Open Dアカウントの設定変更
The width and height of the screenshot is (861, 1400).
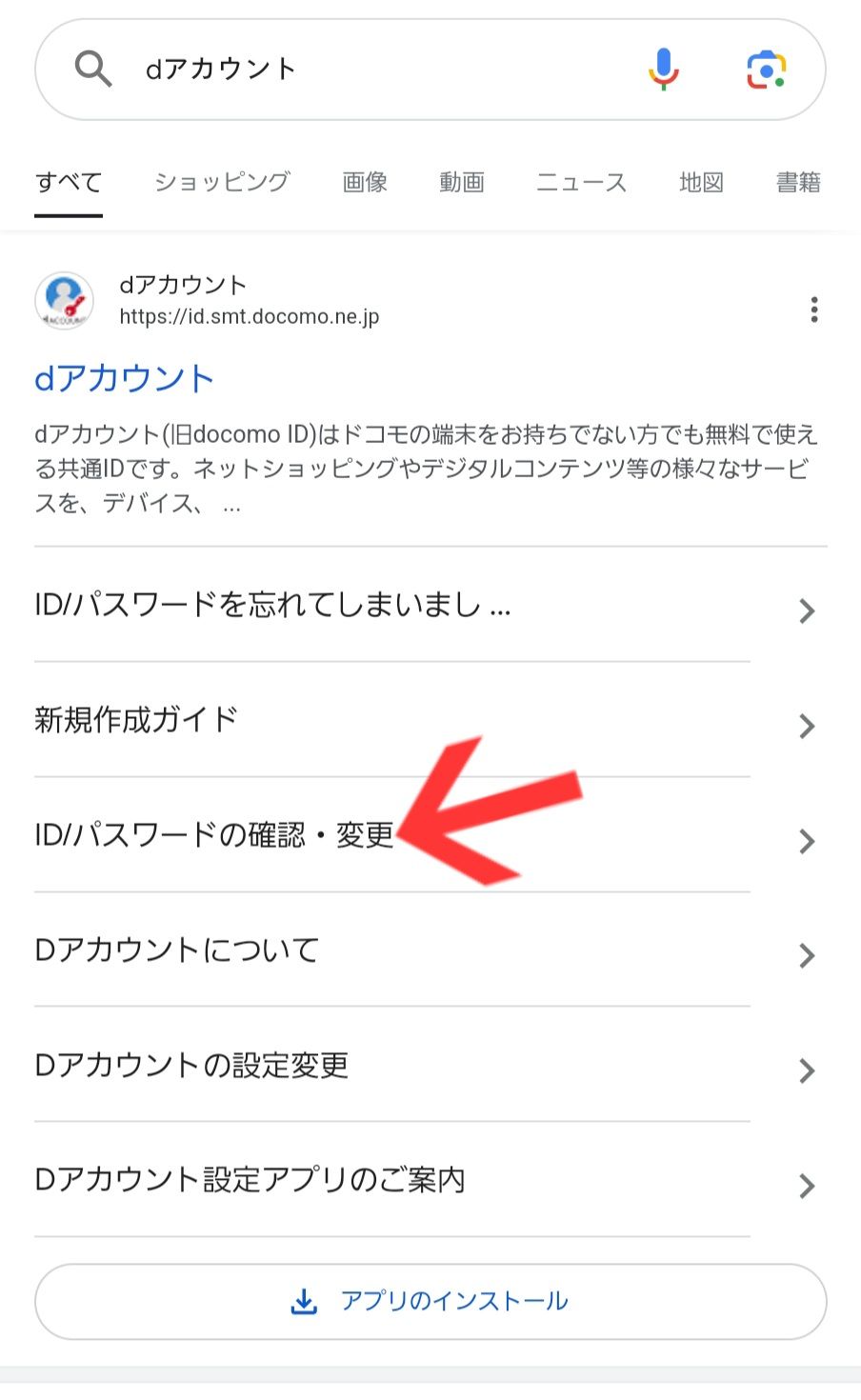tap(191, 1066)
